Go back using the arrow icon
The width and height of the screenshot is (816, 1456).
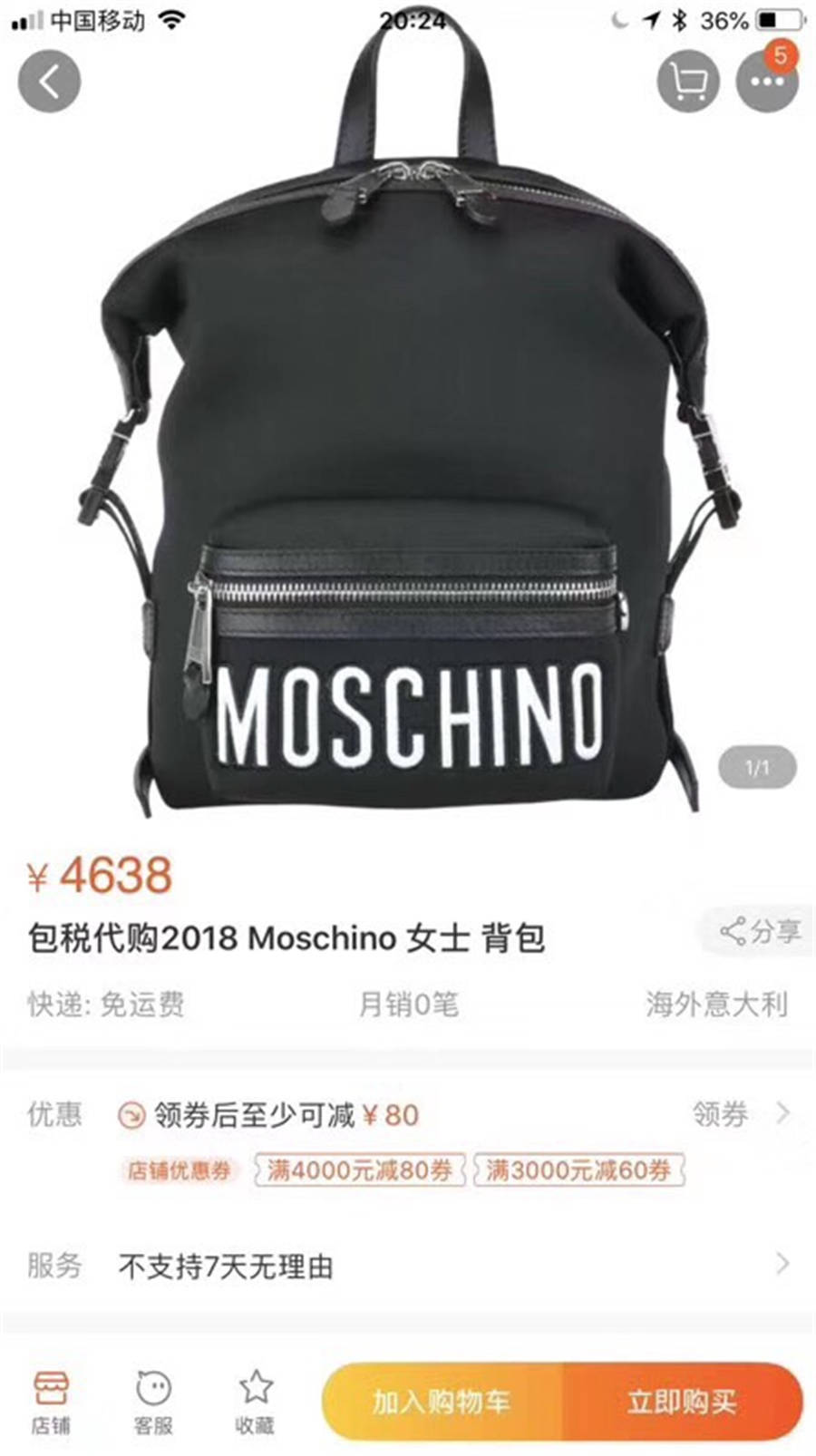click(49, 82)
